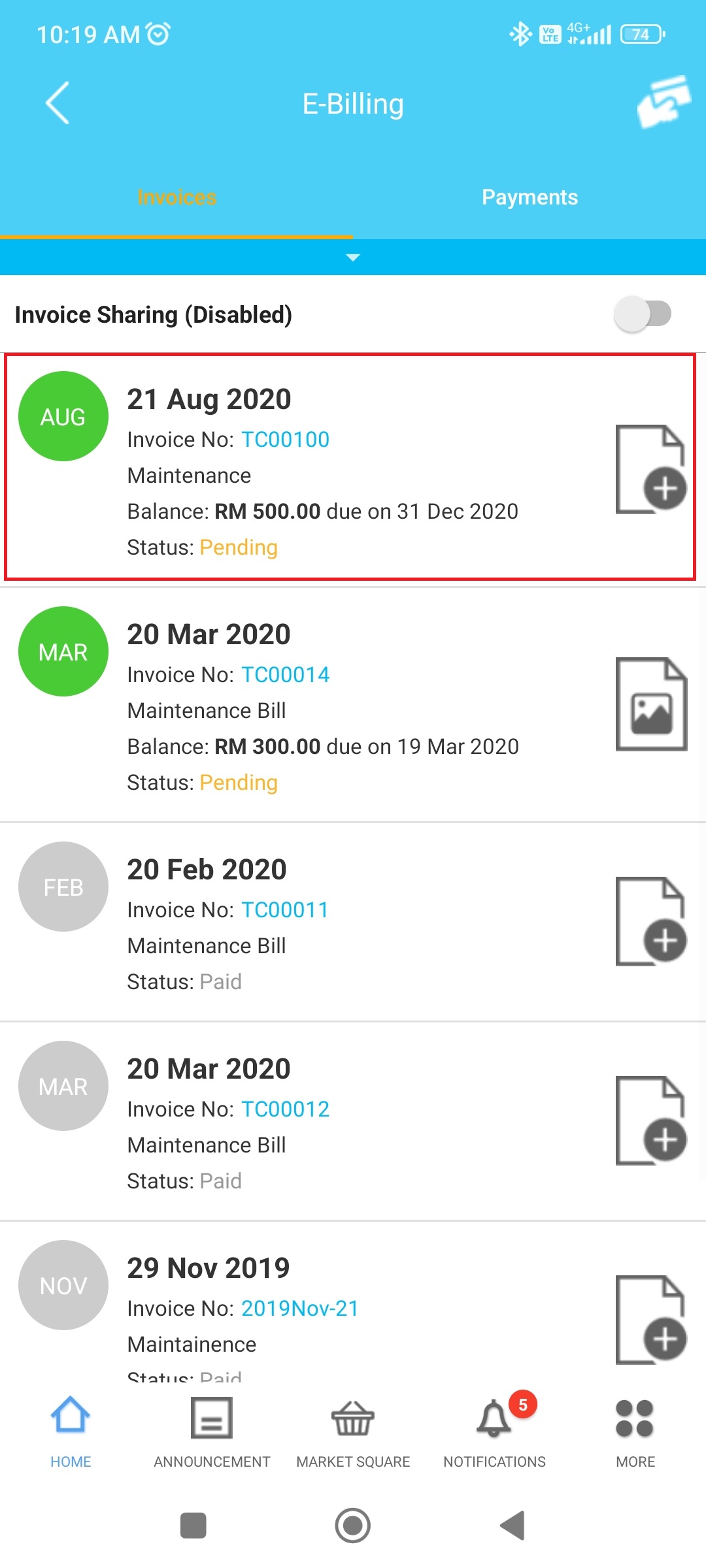The width and height of the screenshot is (706, 1568).
Task: Go to the Home tab
Action: pos(71,1432)
